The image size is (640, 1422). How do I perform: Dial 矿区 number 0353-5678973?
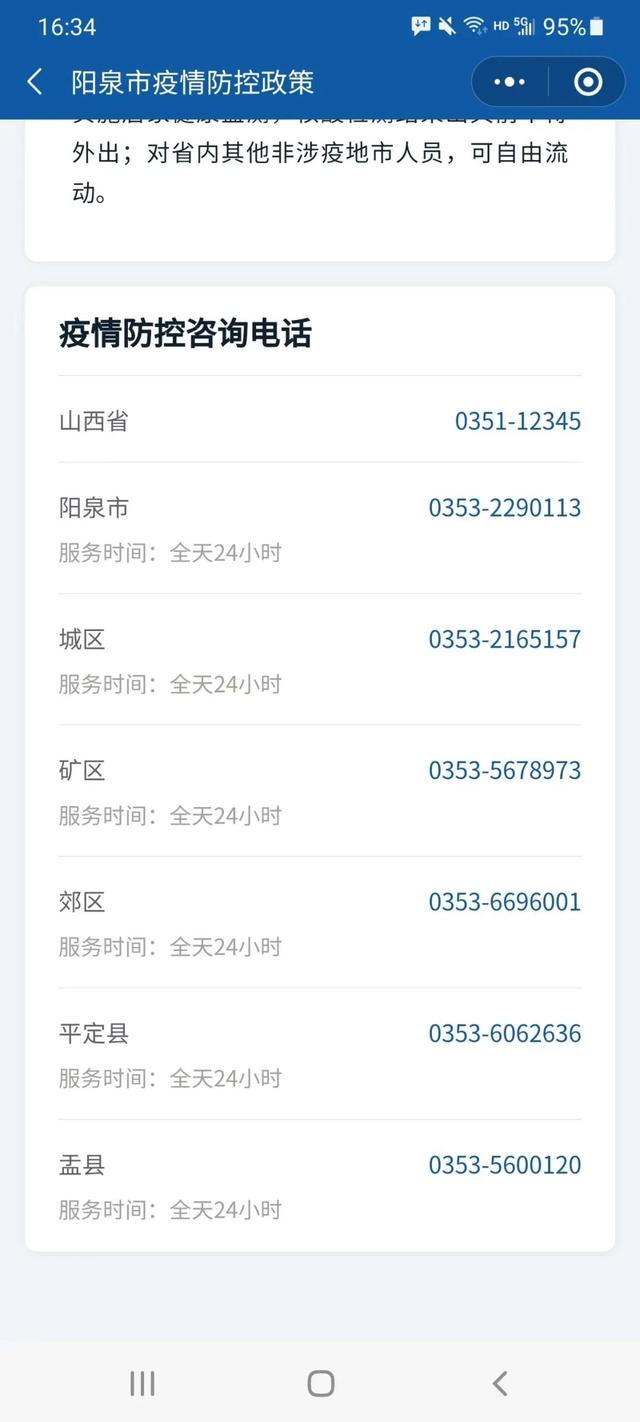click(x=505, y=771)
